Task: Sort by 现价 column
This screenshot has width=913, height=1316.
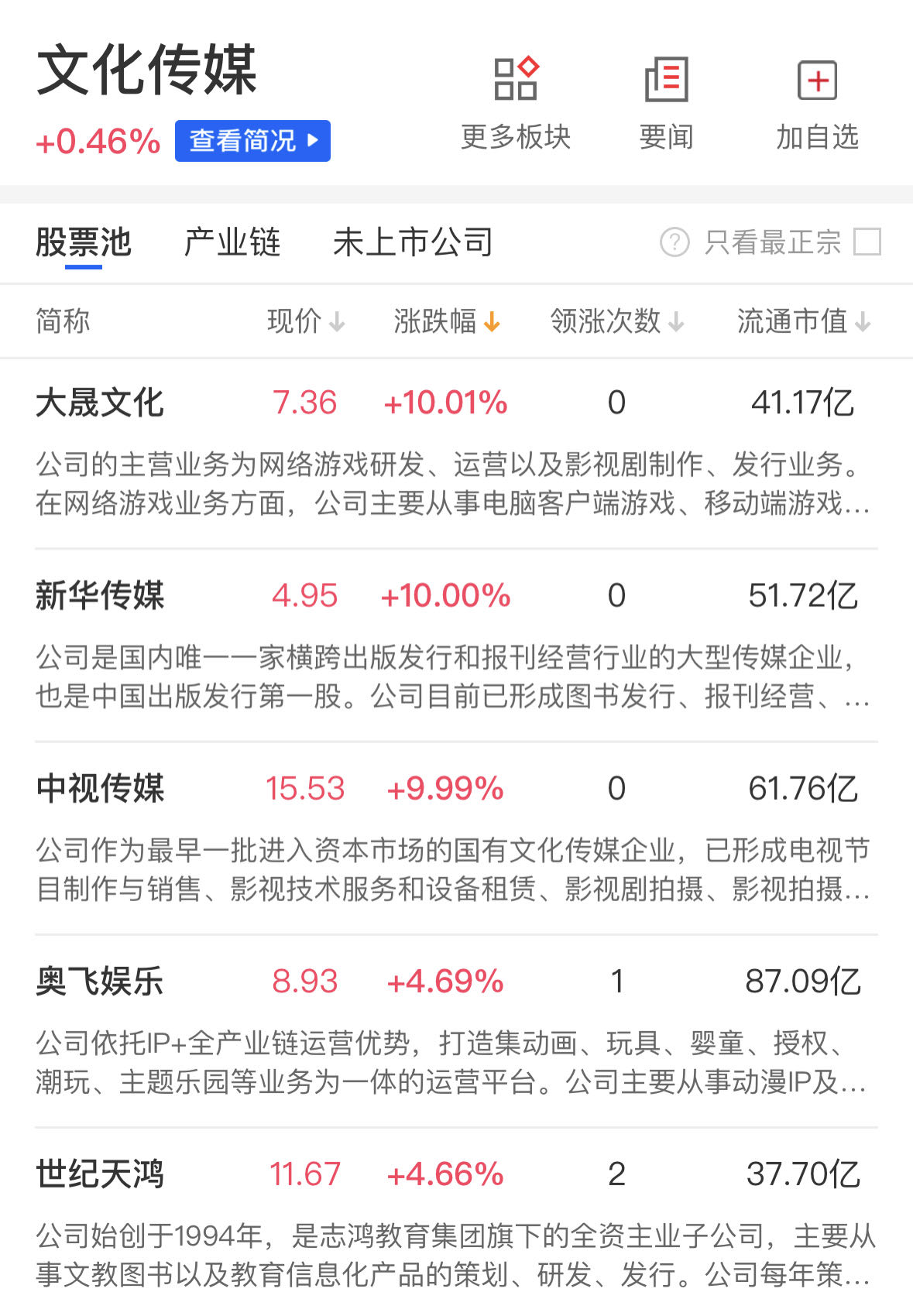Action: [x=305, y=320]
